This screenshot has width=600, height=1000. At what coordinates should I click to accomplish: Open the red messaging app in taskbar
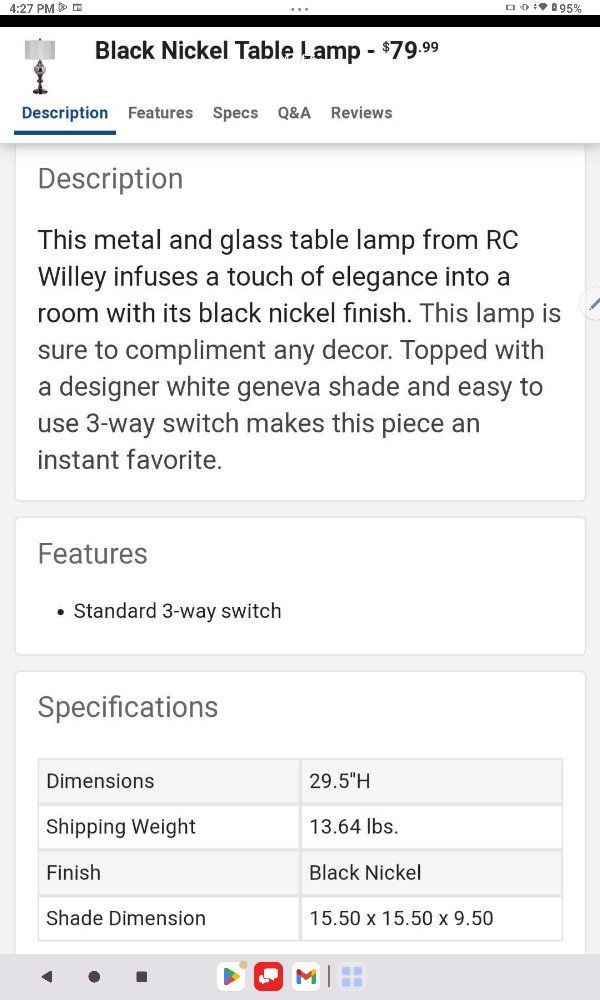click(x=268, y=976)
